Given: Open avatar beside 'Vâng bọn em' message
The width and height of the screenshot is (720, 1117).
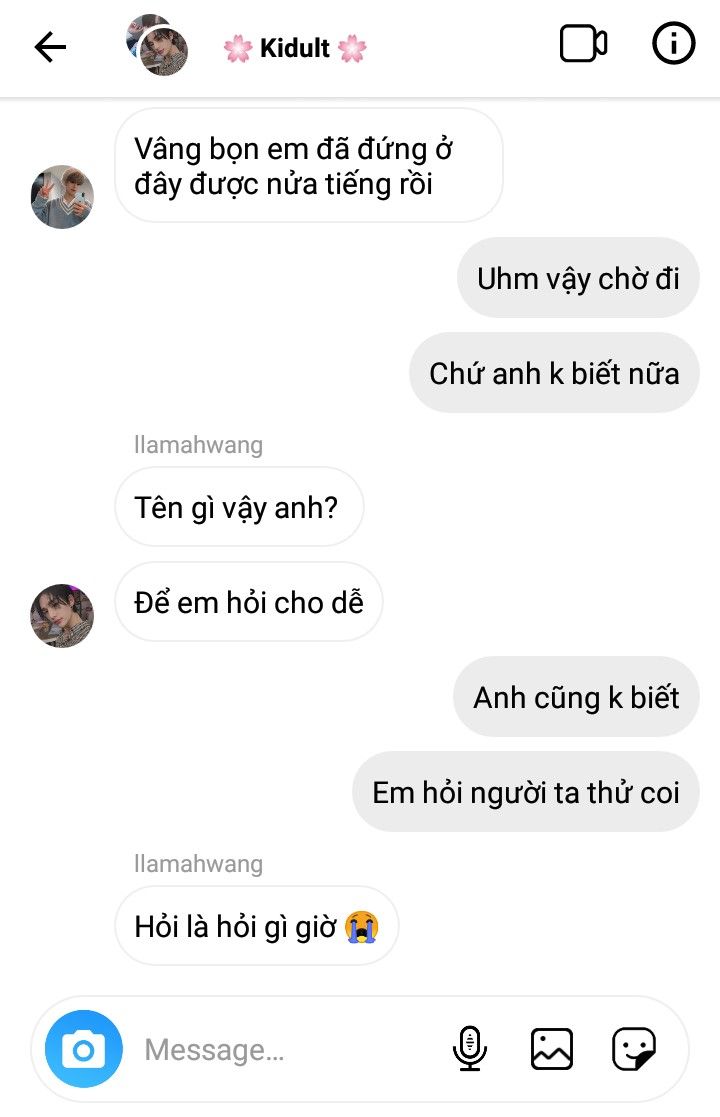Looking at the screenshot, I should [62, 197].
